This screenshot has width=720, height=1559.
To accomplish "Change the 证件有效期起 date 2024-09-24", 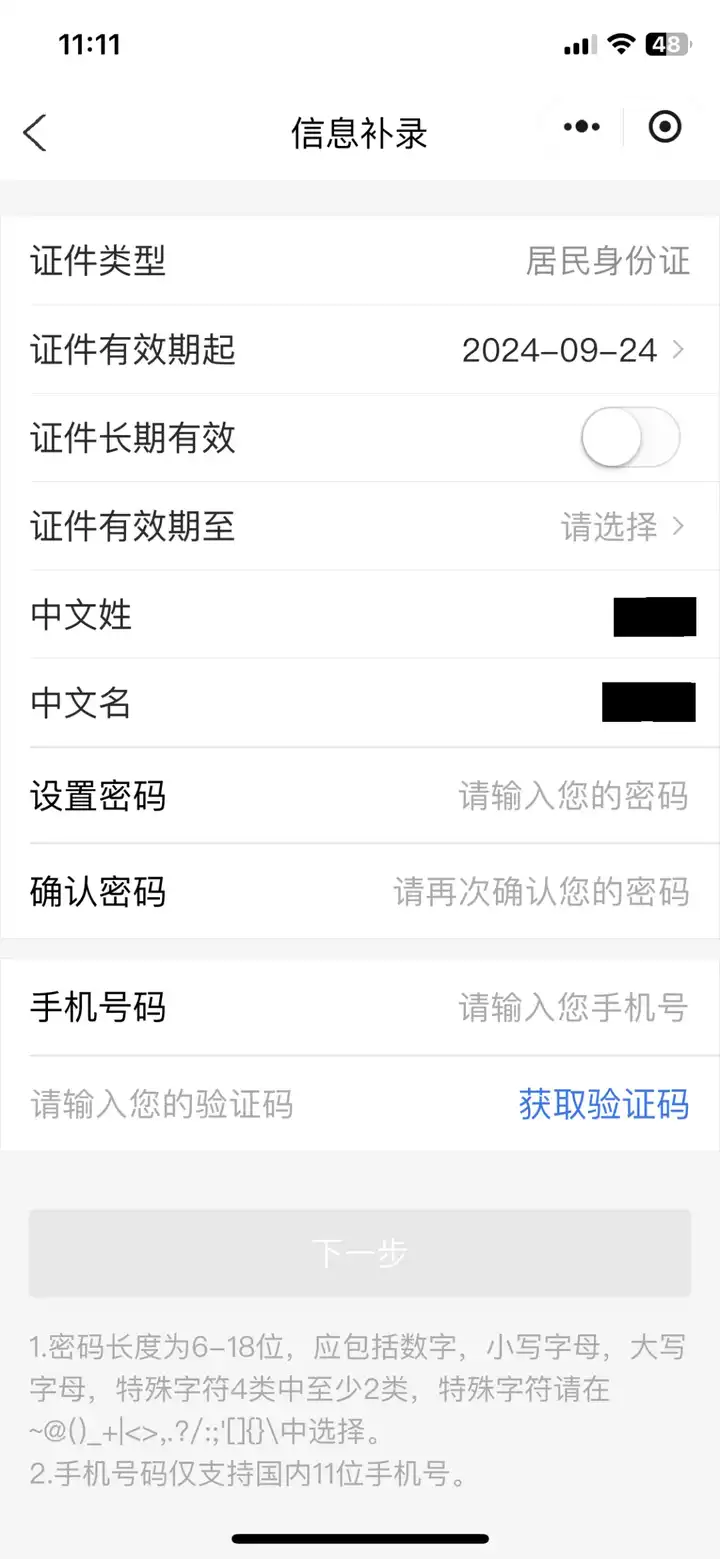I will (572, 350).
